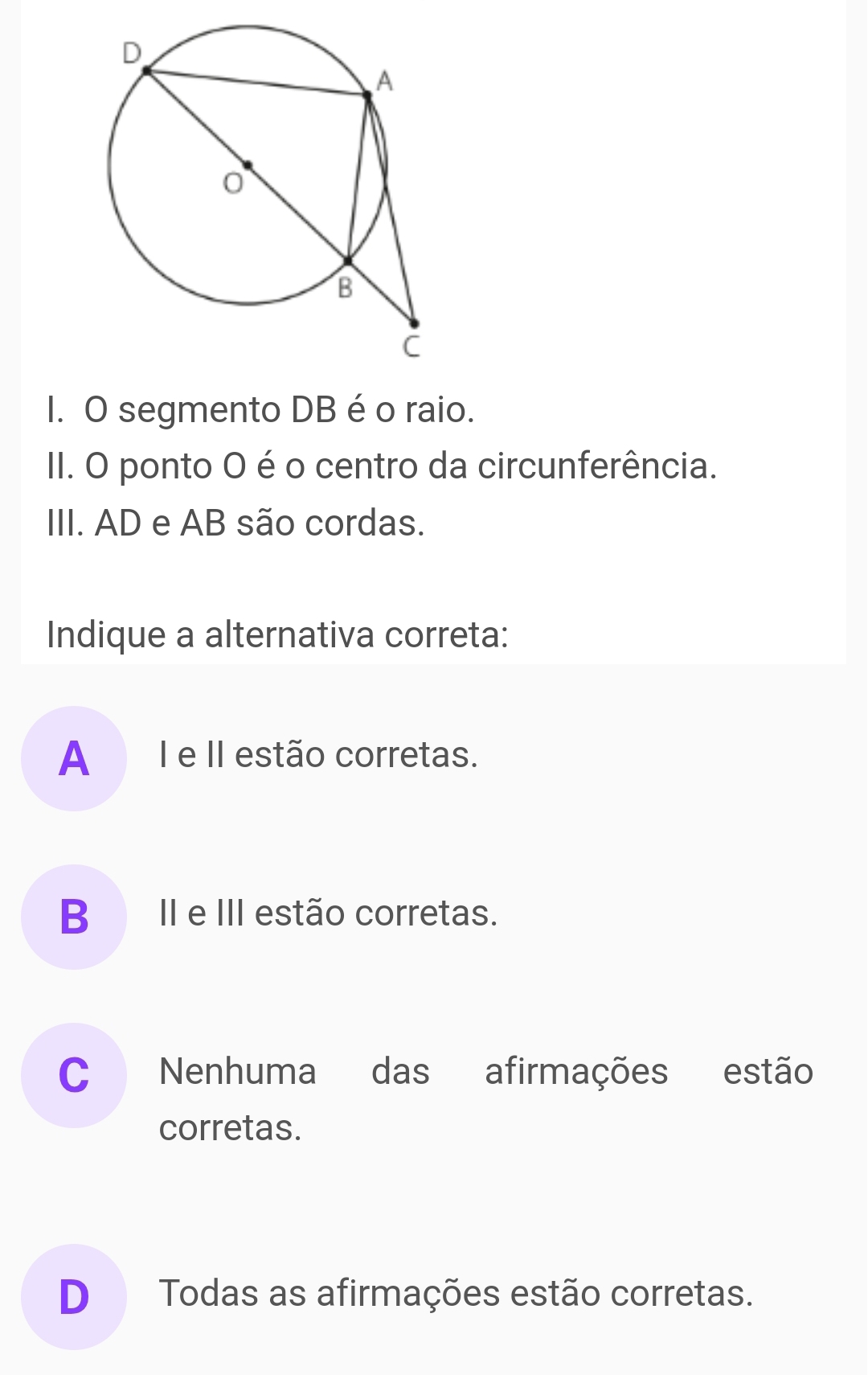Viewport: 868px width, 1375px height.
Task: Choose option B: II e III estão corretas
Action: pyautogui.click(x=74, y=917)
